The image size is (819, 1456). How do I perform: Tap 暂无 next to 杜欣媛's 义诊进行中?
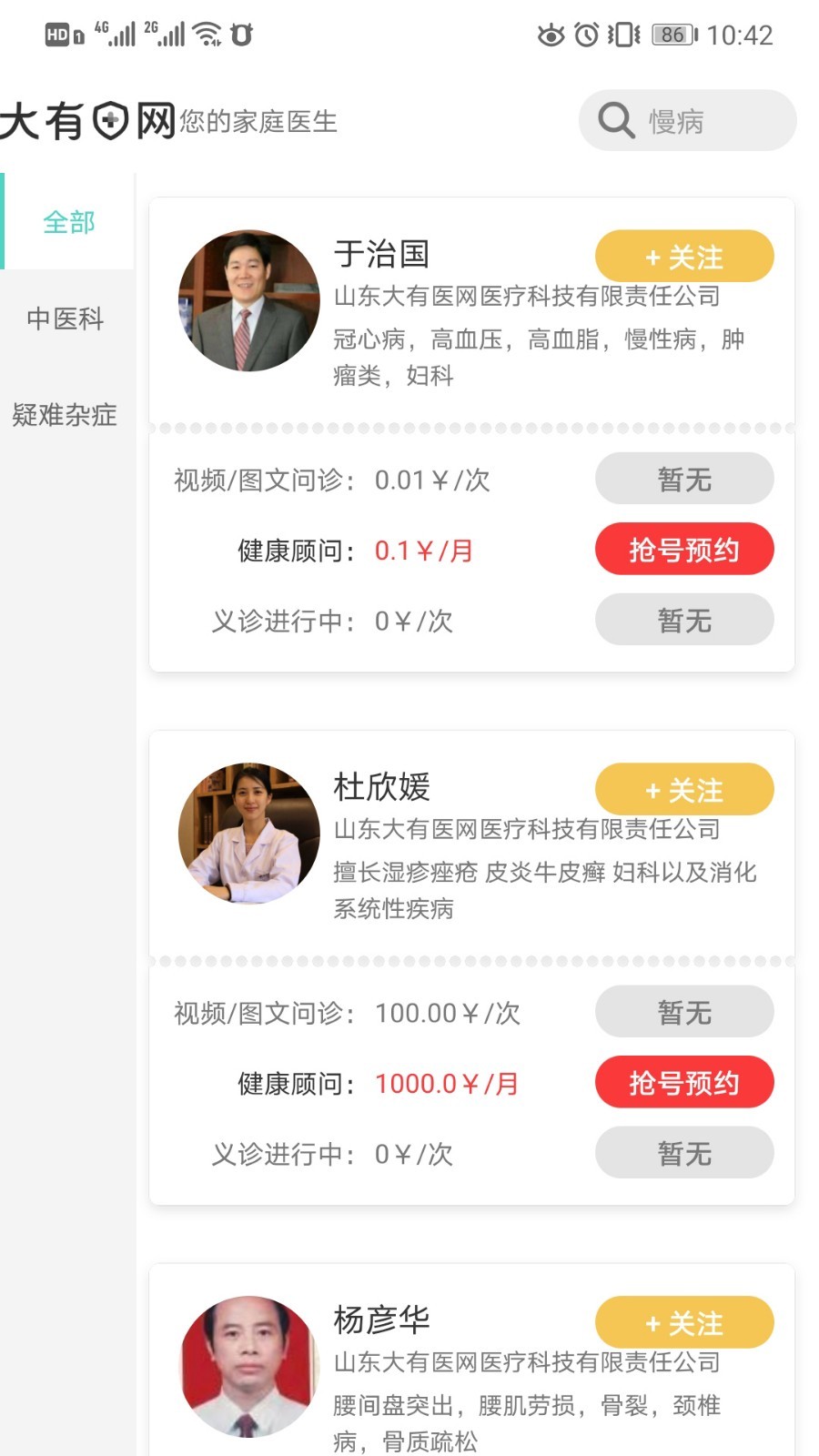(684, 1154)
